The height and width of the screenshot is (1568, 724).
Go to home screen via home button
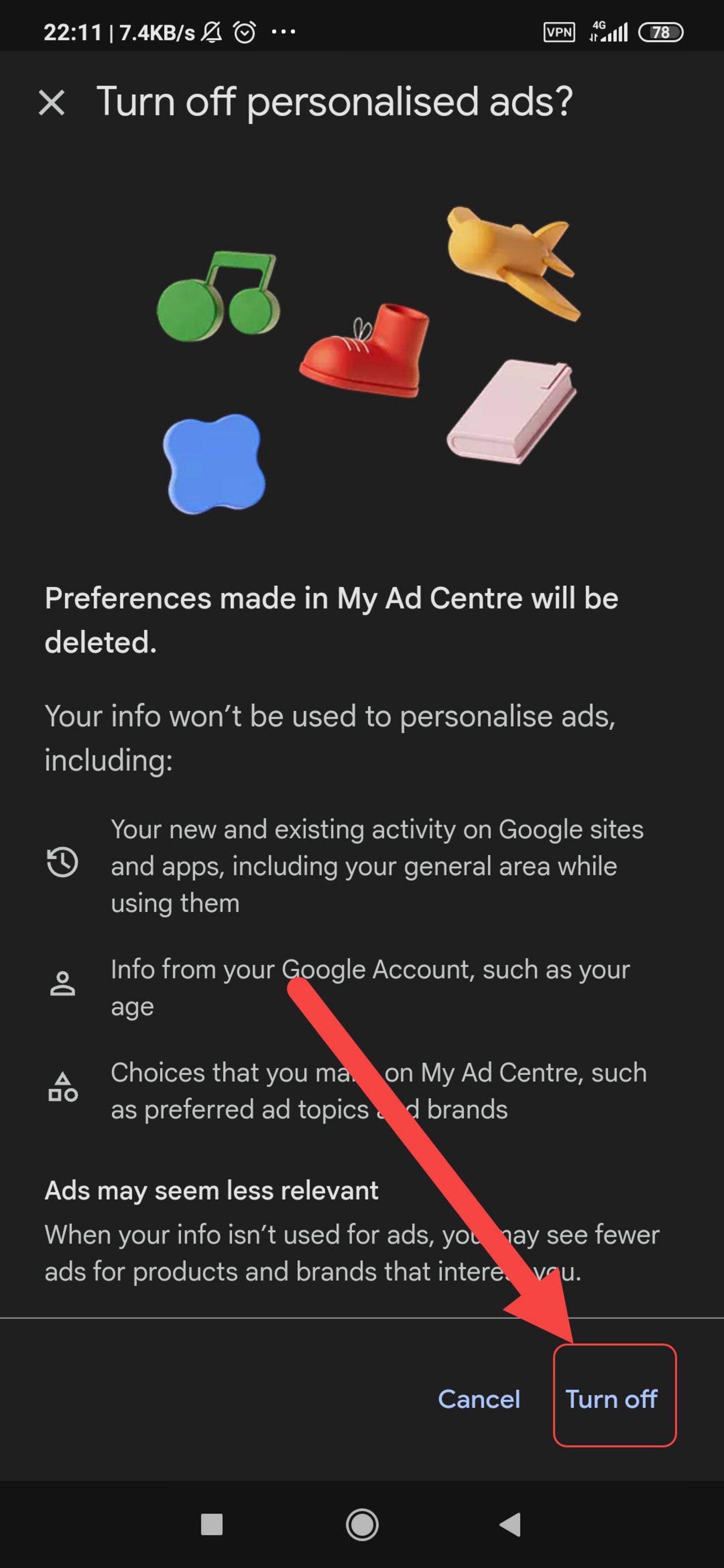coord(362,1524)
